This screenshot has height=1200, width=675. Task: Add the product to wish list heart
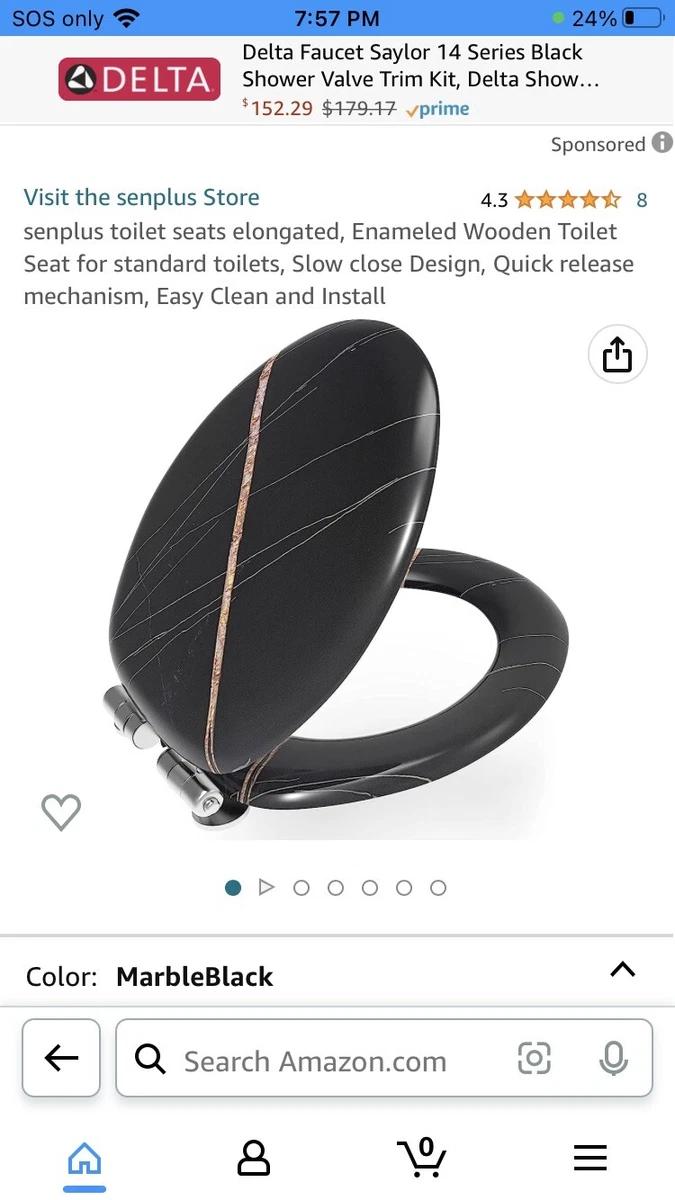point(61,812)
